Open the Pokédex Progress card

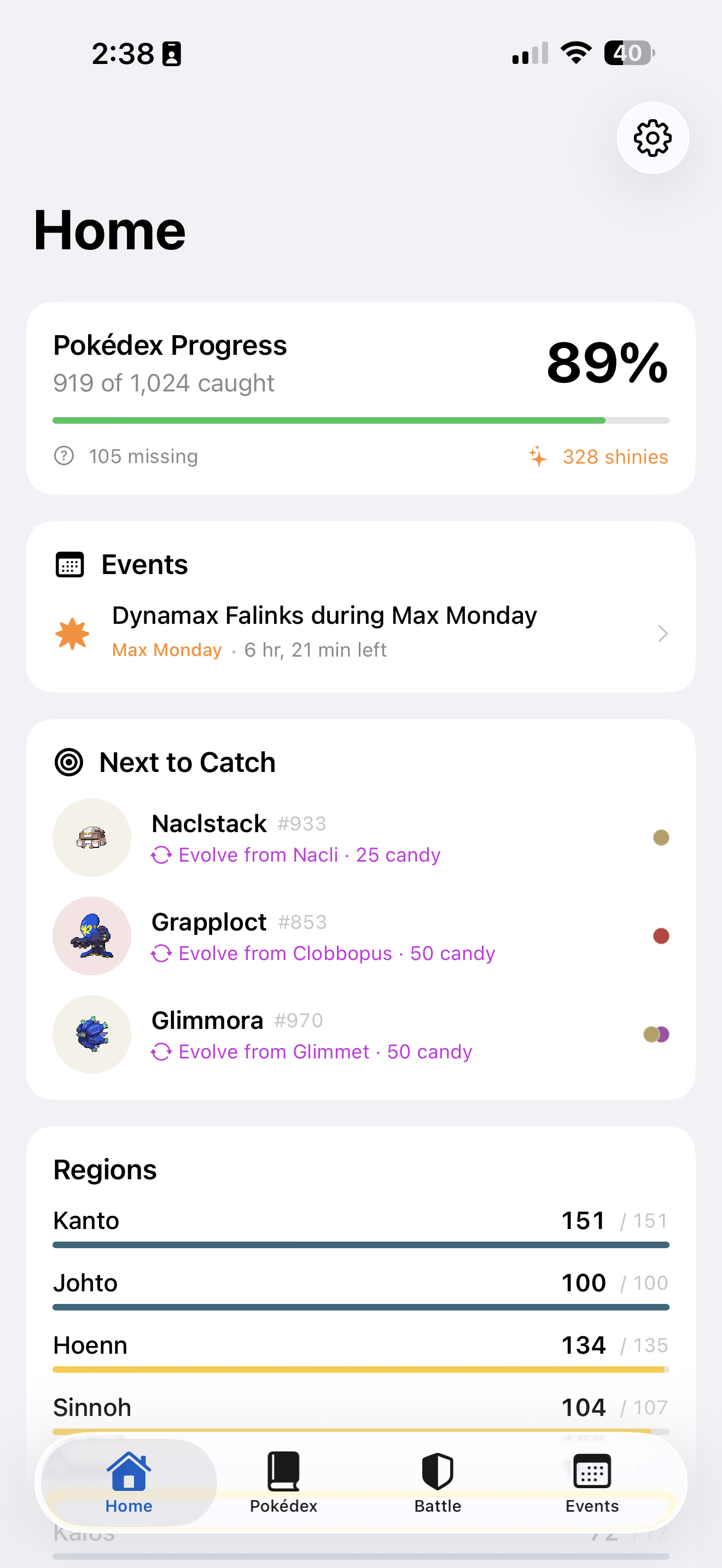(x=360, y=397)
